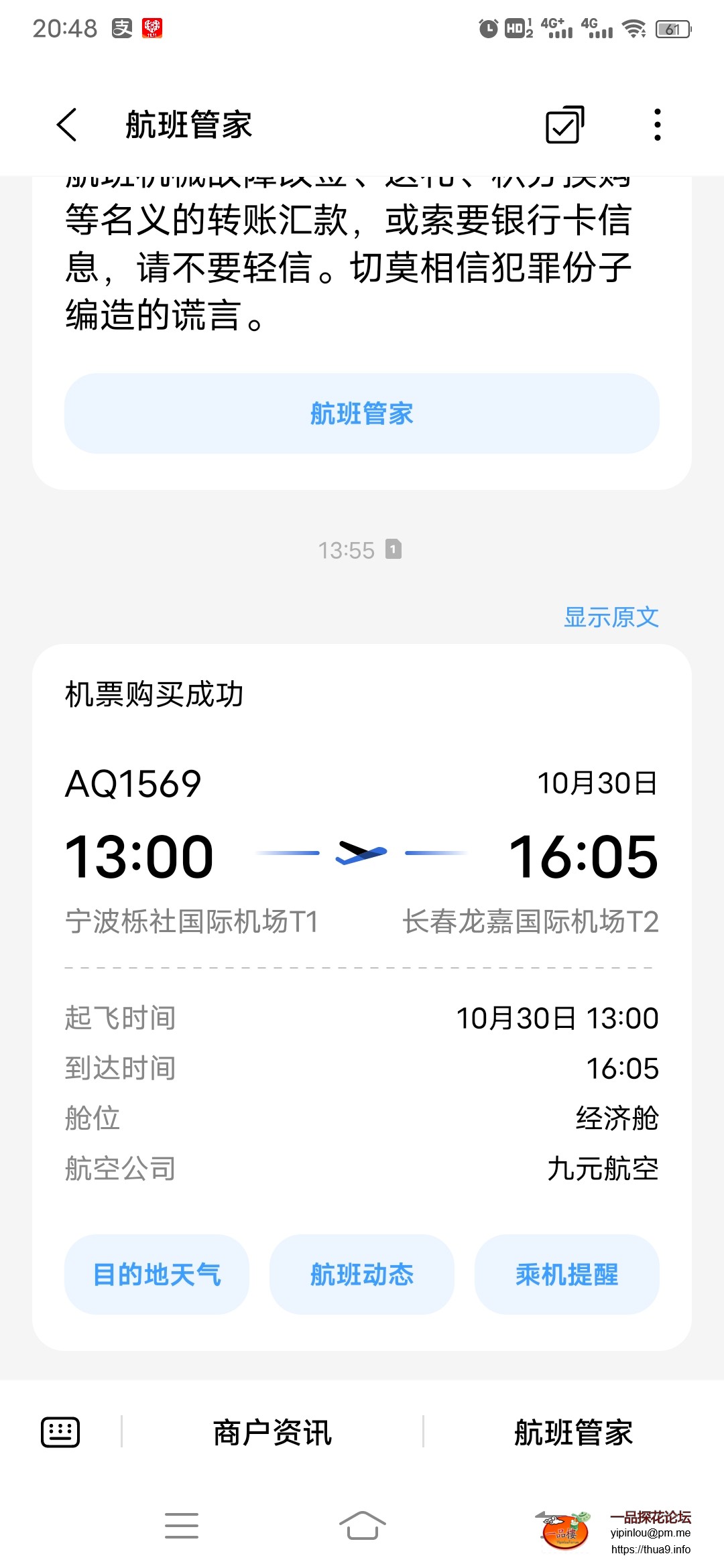View 航班动态 flight status
Screen dimensions: 724x1568
click(x=362, y=1275)
